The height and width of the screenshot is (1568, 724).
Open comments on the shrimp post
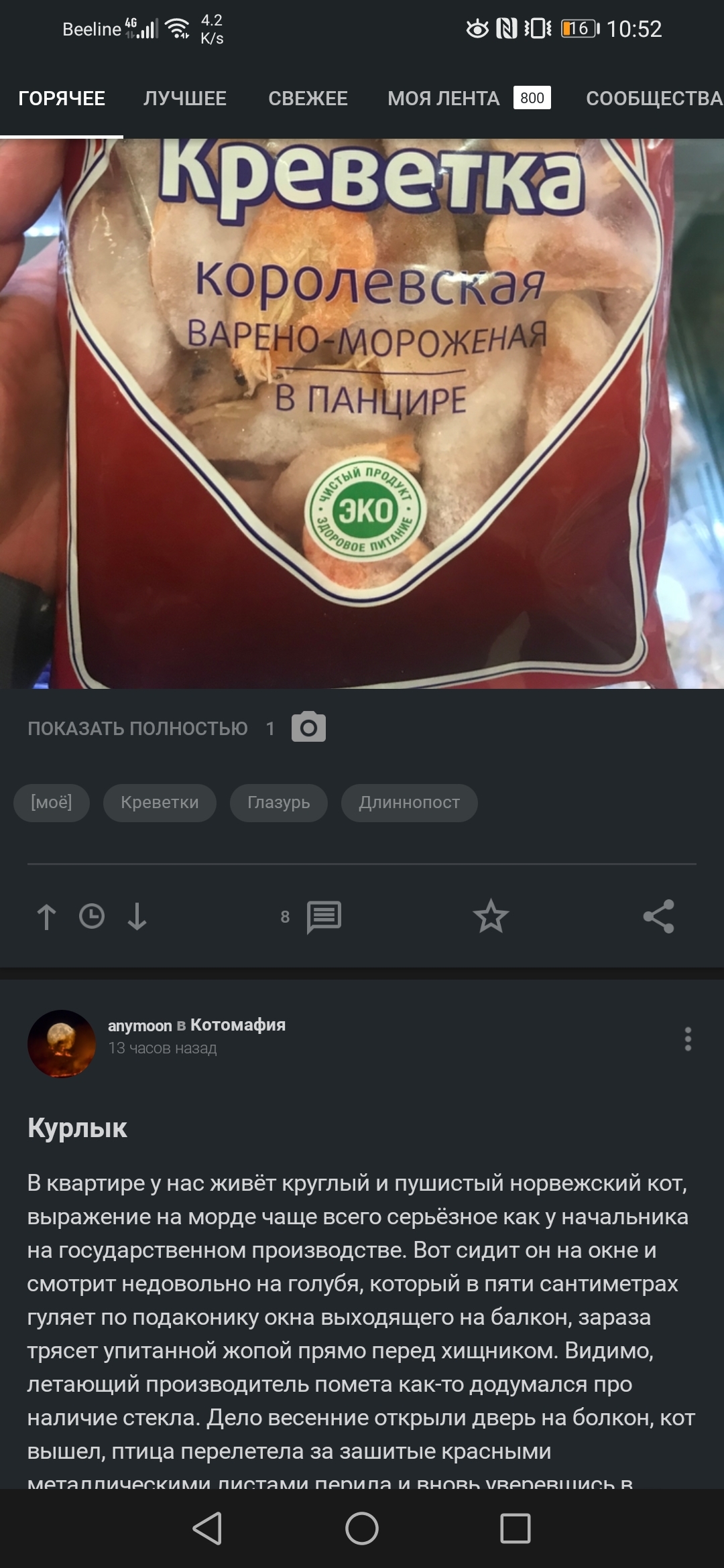[323, 917]
